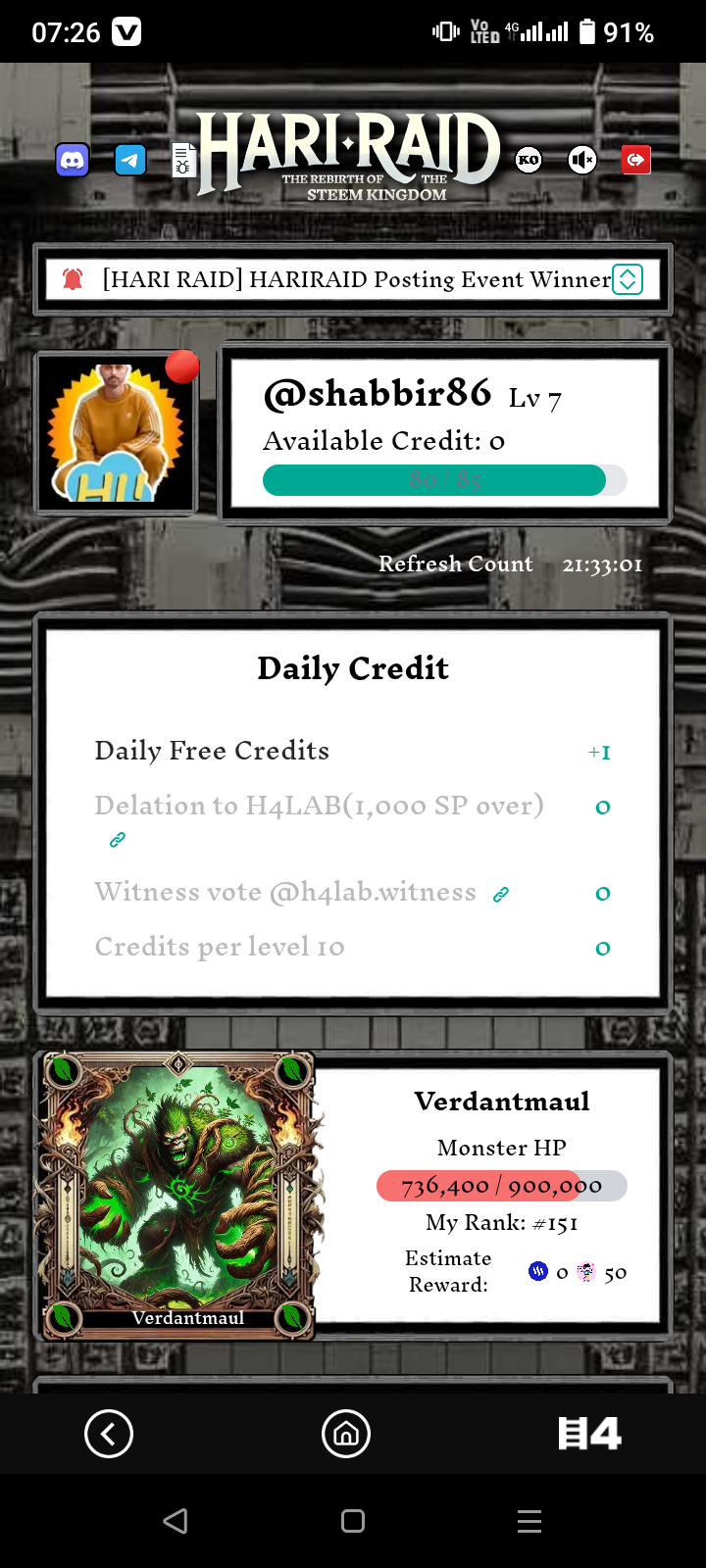Open the Discord link icon
This screenshot has height=1568, width=706.
[x=73, y=160]
